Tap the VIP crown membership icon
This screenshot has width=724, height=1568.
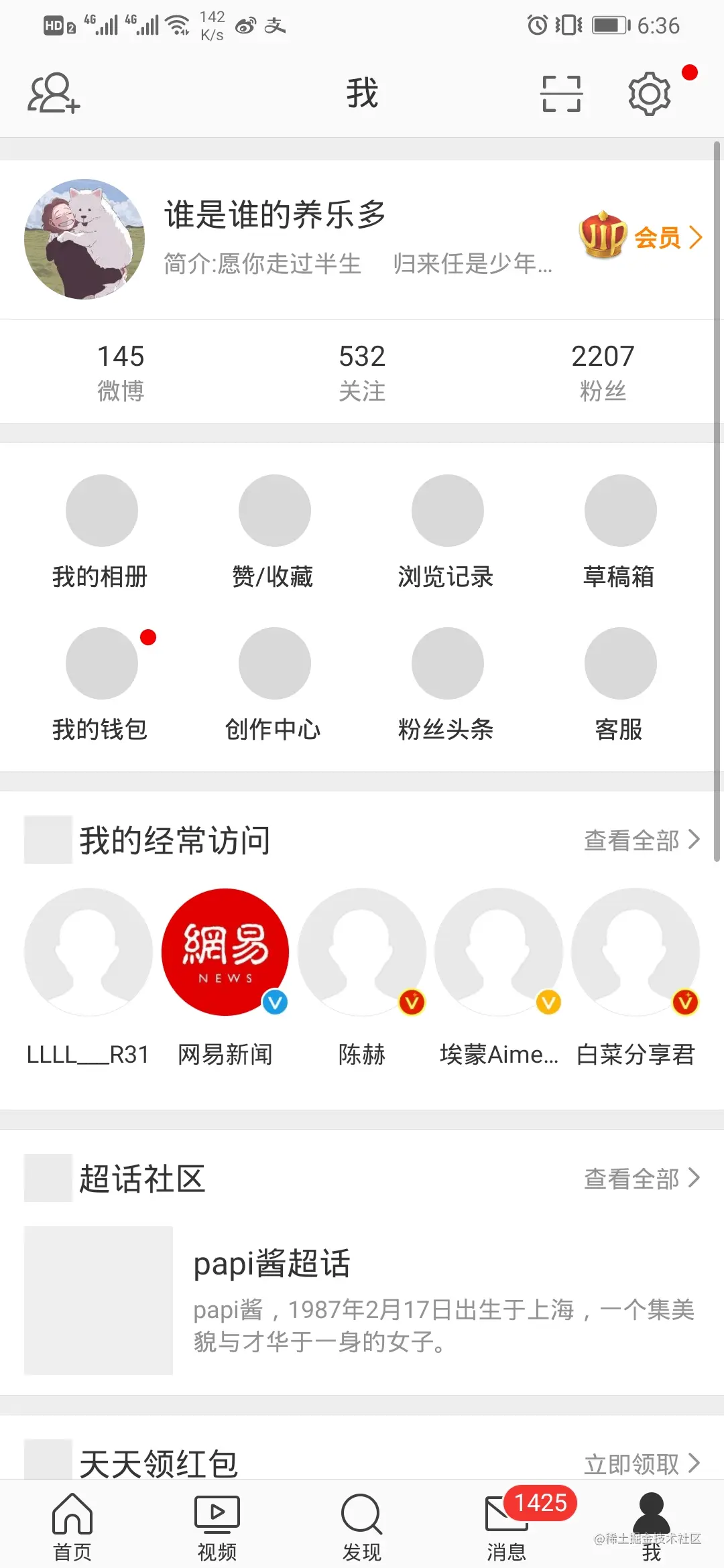602,236
